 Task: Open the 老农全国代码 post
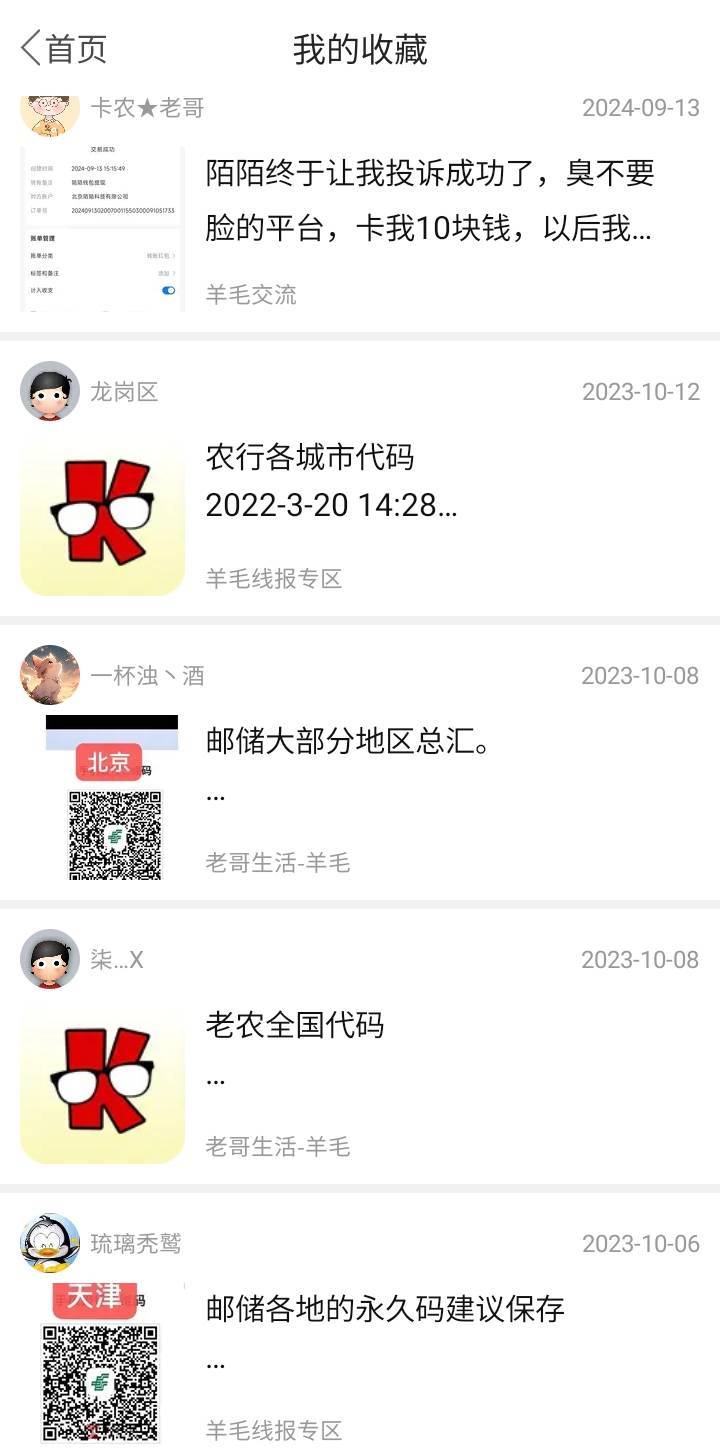click(x=295, y=1025)
